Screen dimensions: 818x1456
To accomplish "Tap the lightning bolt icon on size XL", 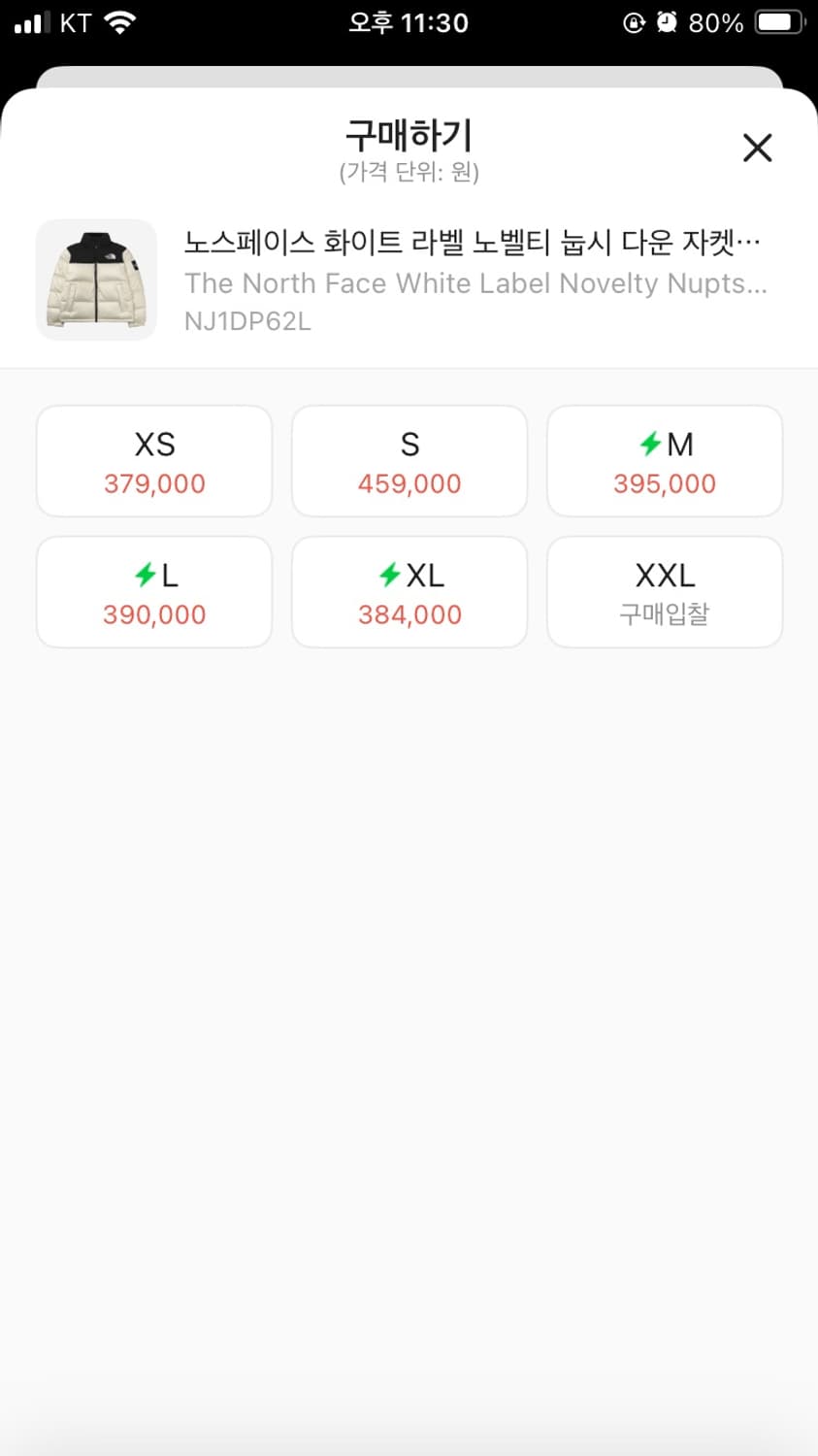I will click(x=390, y=575).
